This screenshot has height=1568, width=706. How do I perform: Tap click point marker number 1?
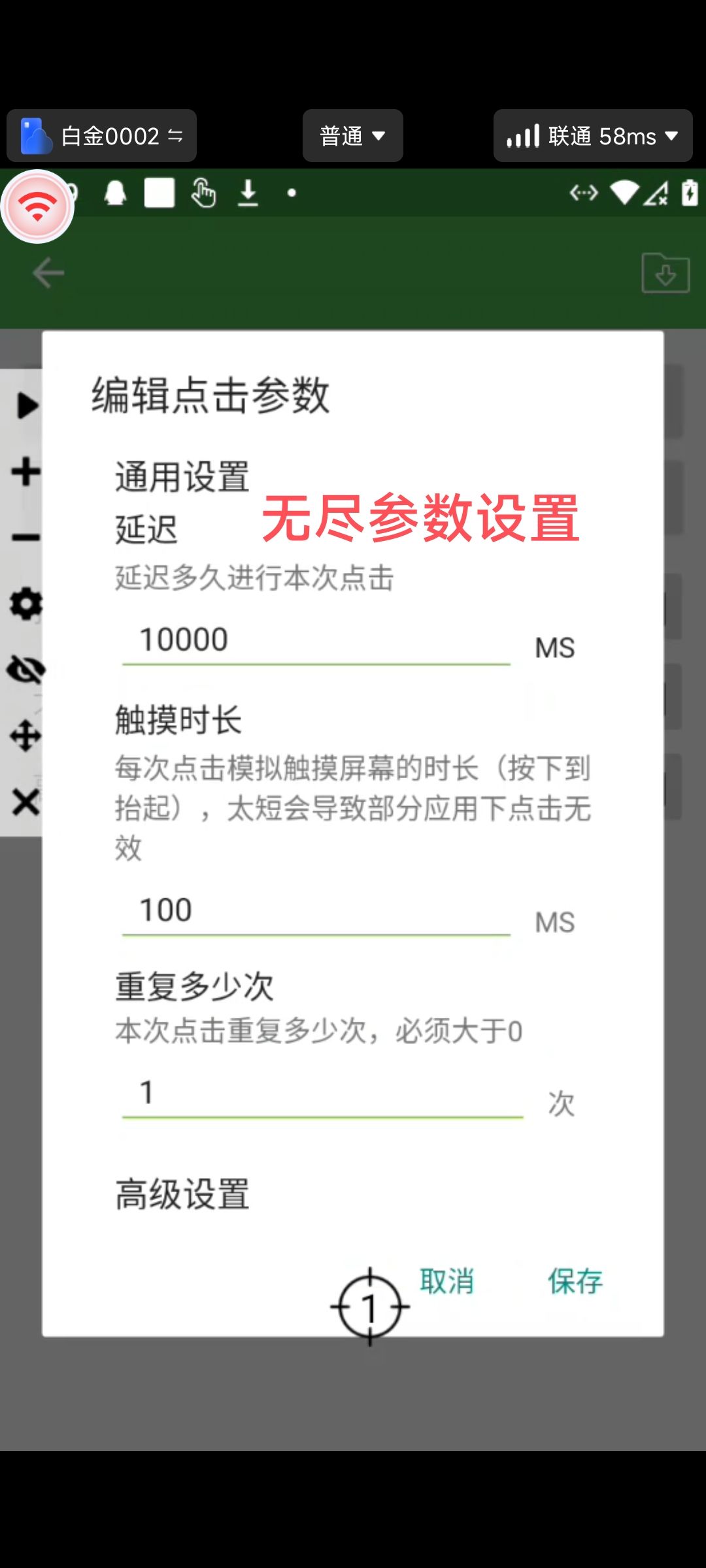[370, 1307]
